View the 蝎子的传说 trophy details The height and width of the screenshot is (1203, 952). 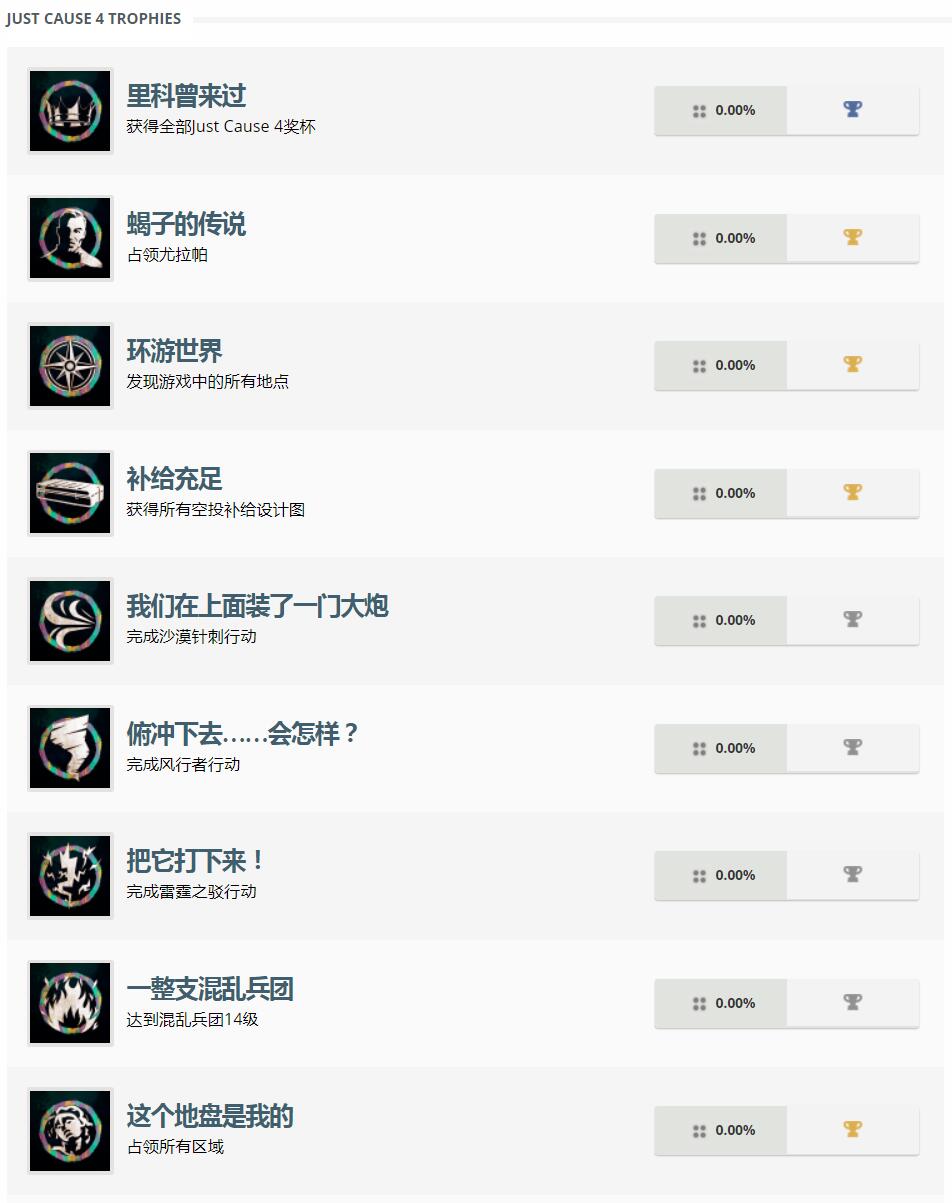(x=186, y=224)
